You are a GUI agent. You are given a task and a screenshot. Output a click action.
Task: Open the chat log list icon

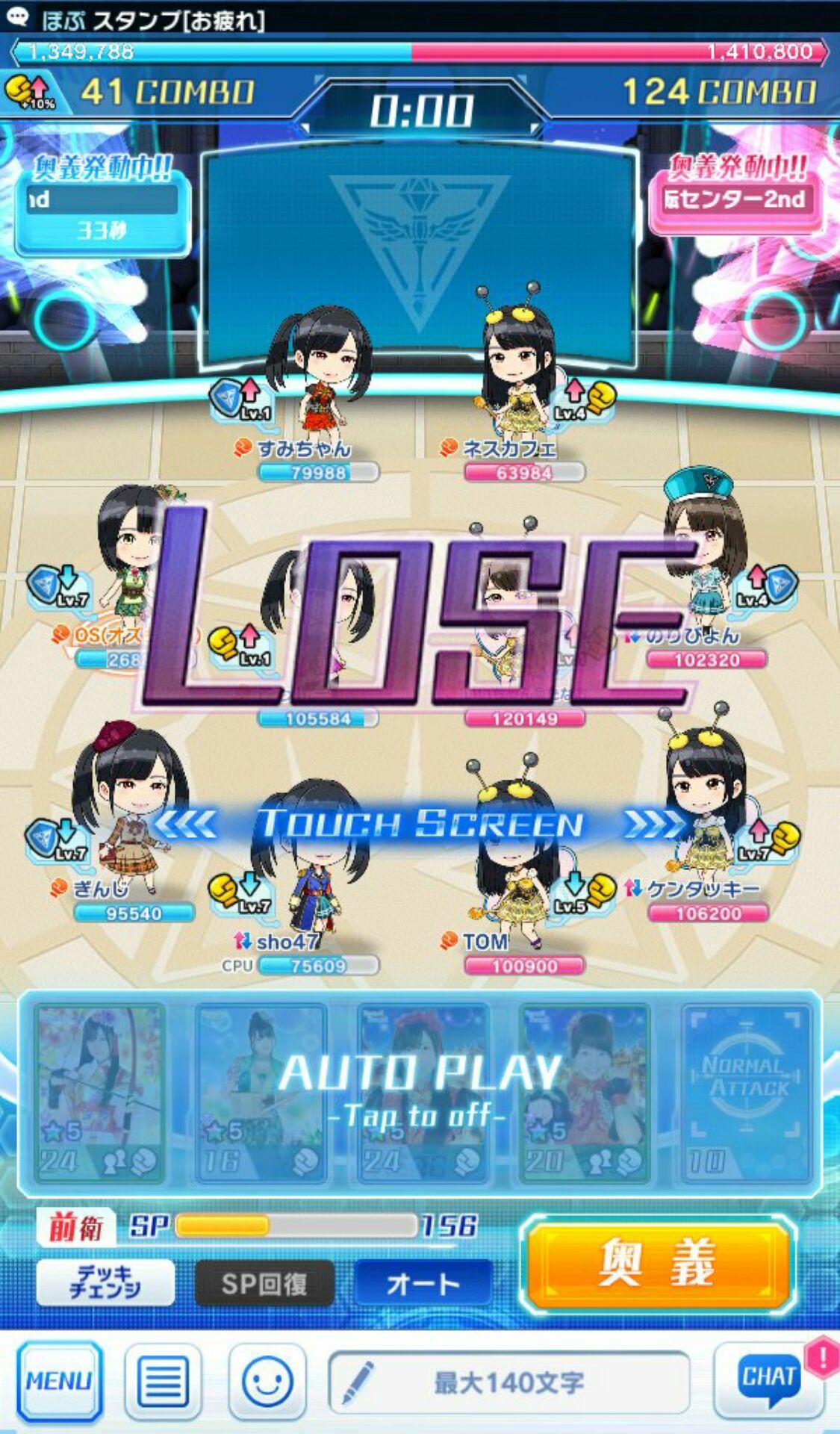point(163,1381)
